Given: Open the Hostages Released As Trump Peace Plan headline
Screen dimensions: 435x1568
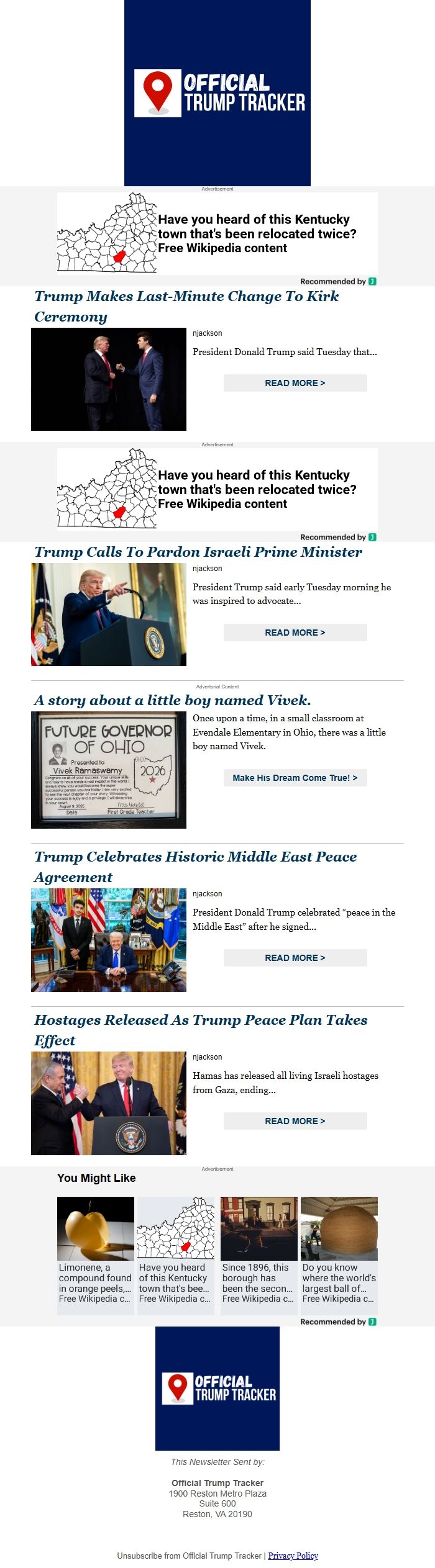Looking at the screenshot, I should point(201,1030).
